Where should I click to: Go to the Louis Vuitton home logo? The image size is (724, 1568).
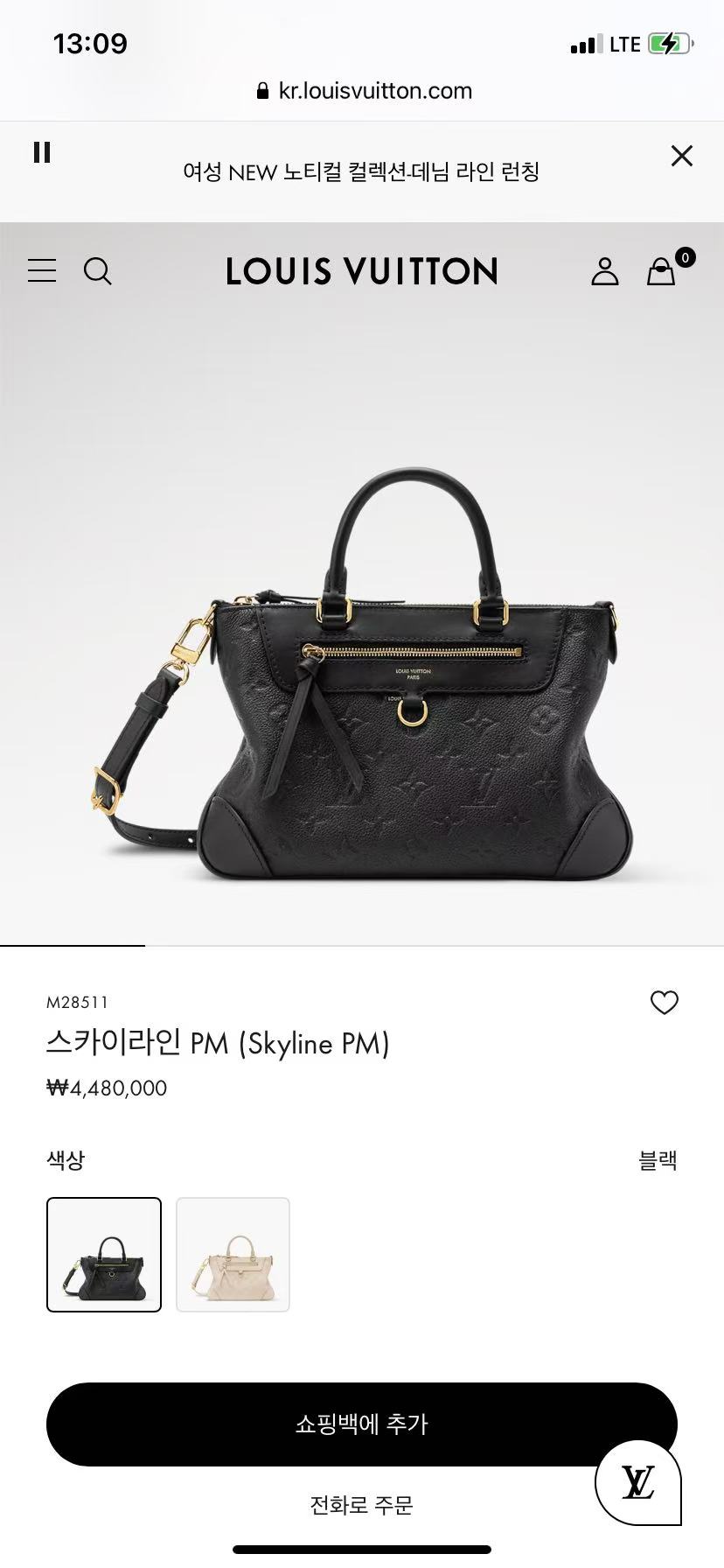[x=362, y=272]
